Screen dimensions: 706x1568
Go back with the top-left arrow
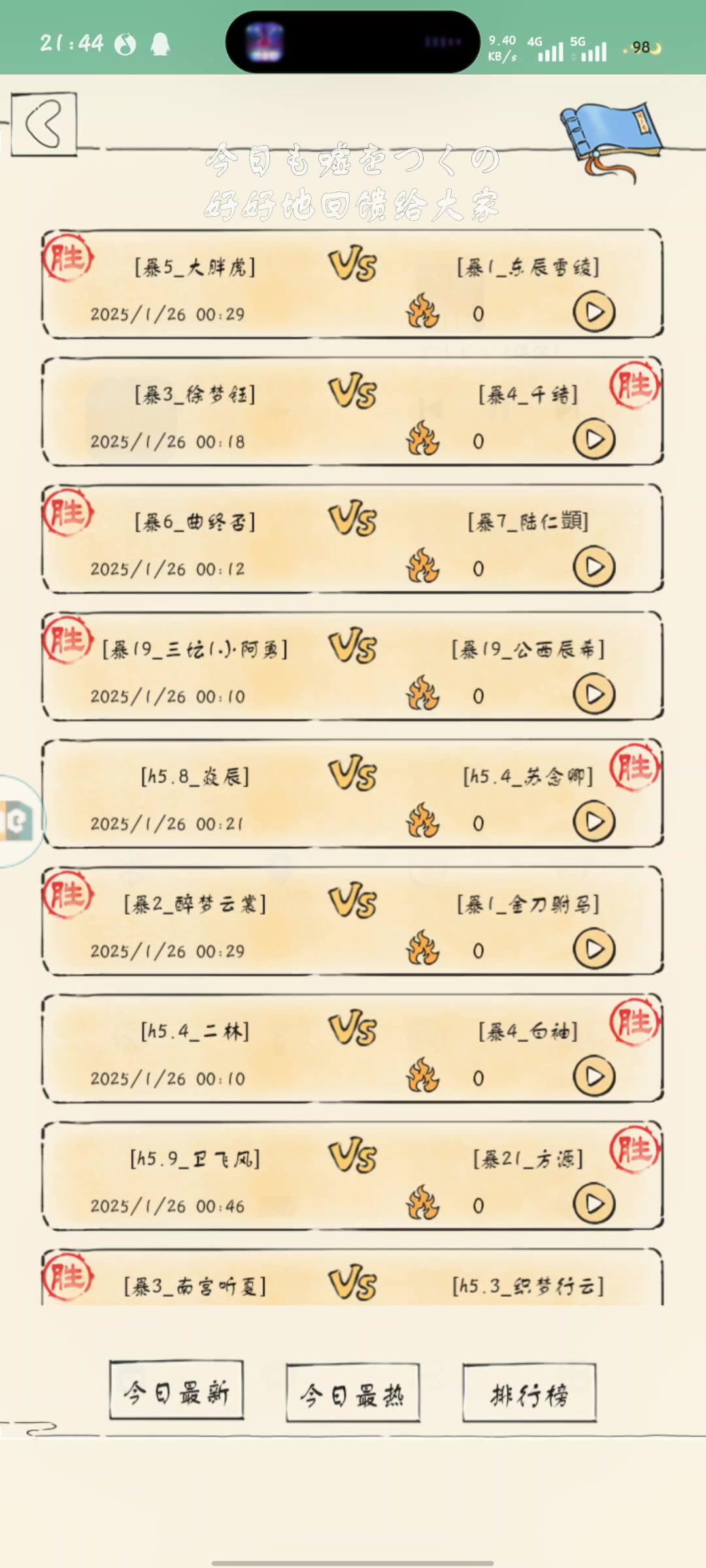pos(44,124)
